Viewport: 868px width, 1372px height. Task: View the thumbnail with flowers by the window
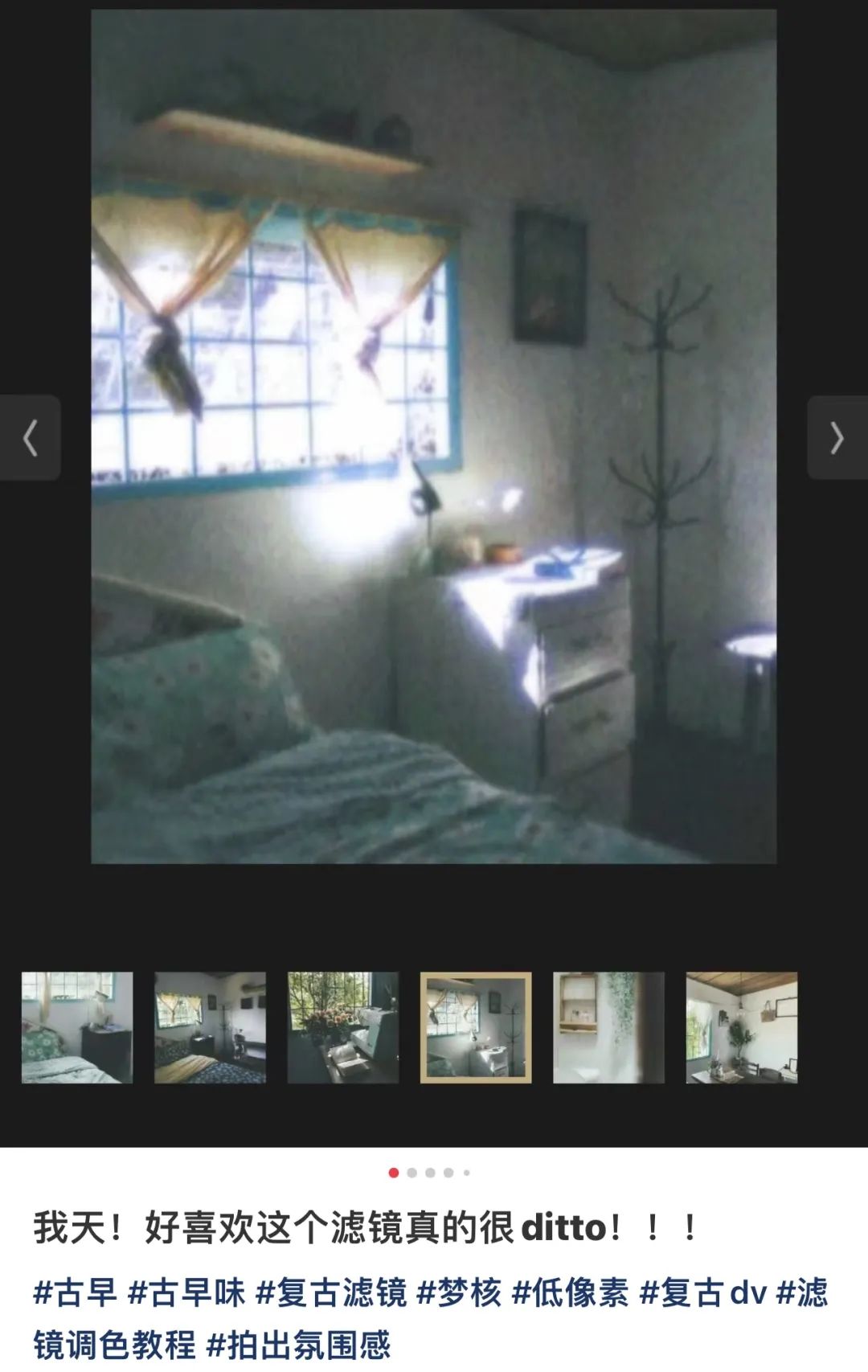pos(343,1027)
